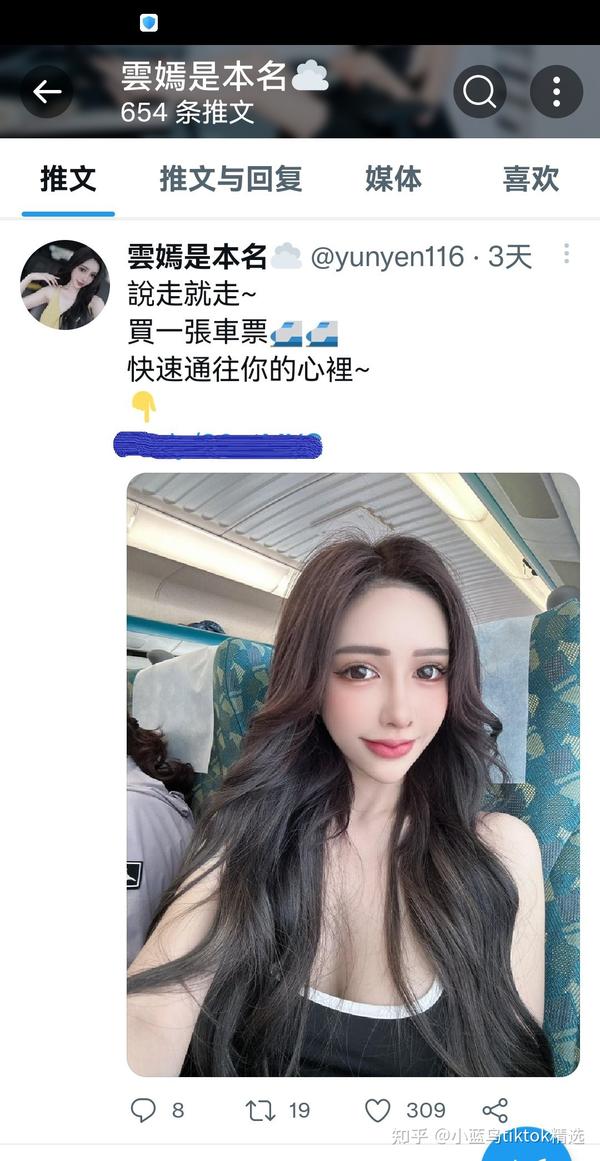Open the tweet author's avatar
This screenshot has height=1161, width=600.
65,285
